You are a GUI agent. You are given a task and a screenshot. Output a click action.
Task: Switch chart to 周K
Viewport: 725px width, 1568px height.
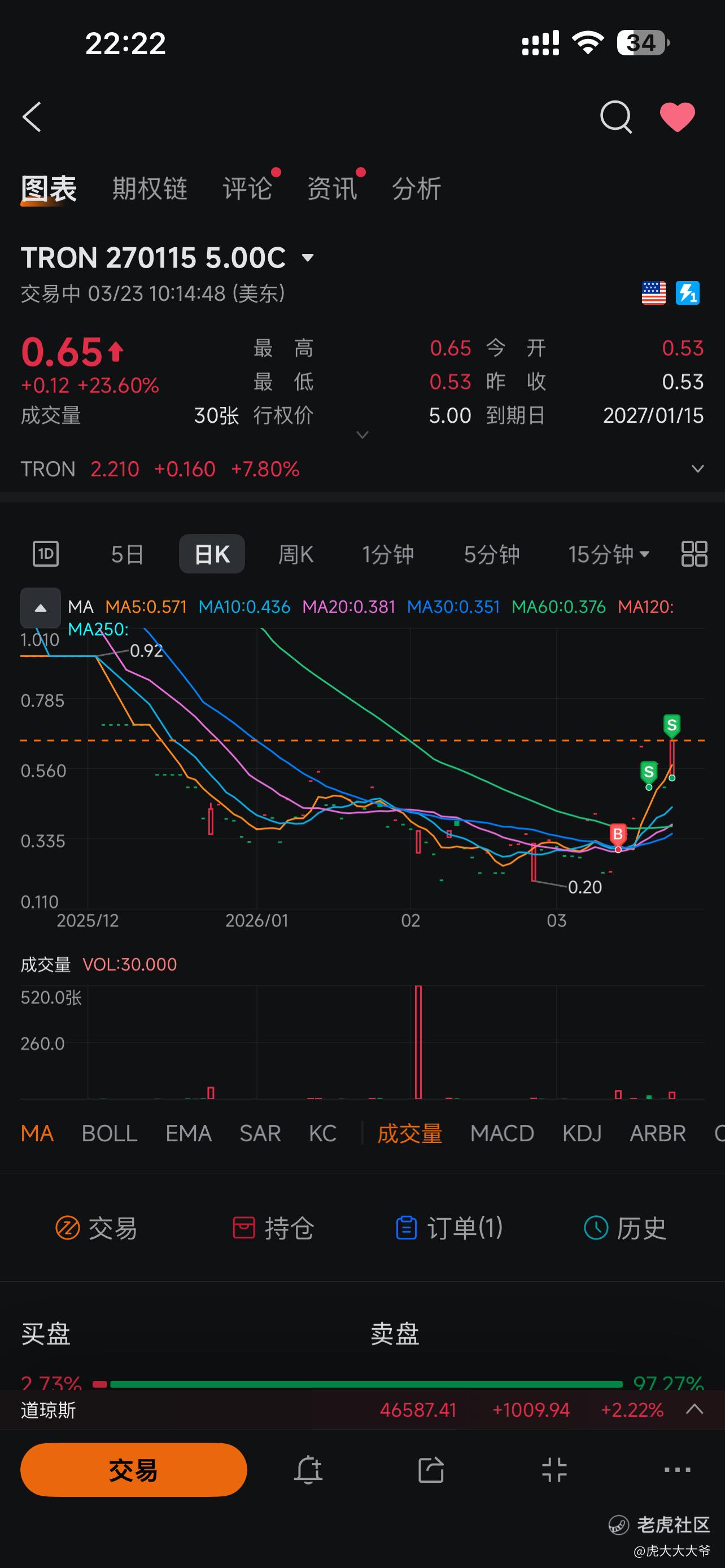click(296, 554)
